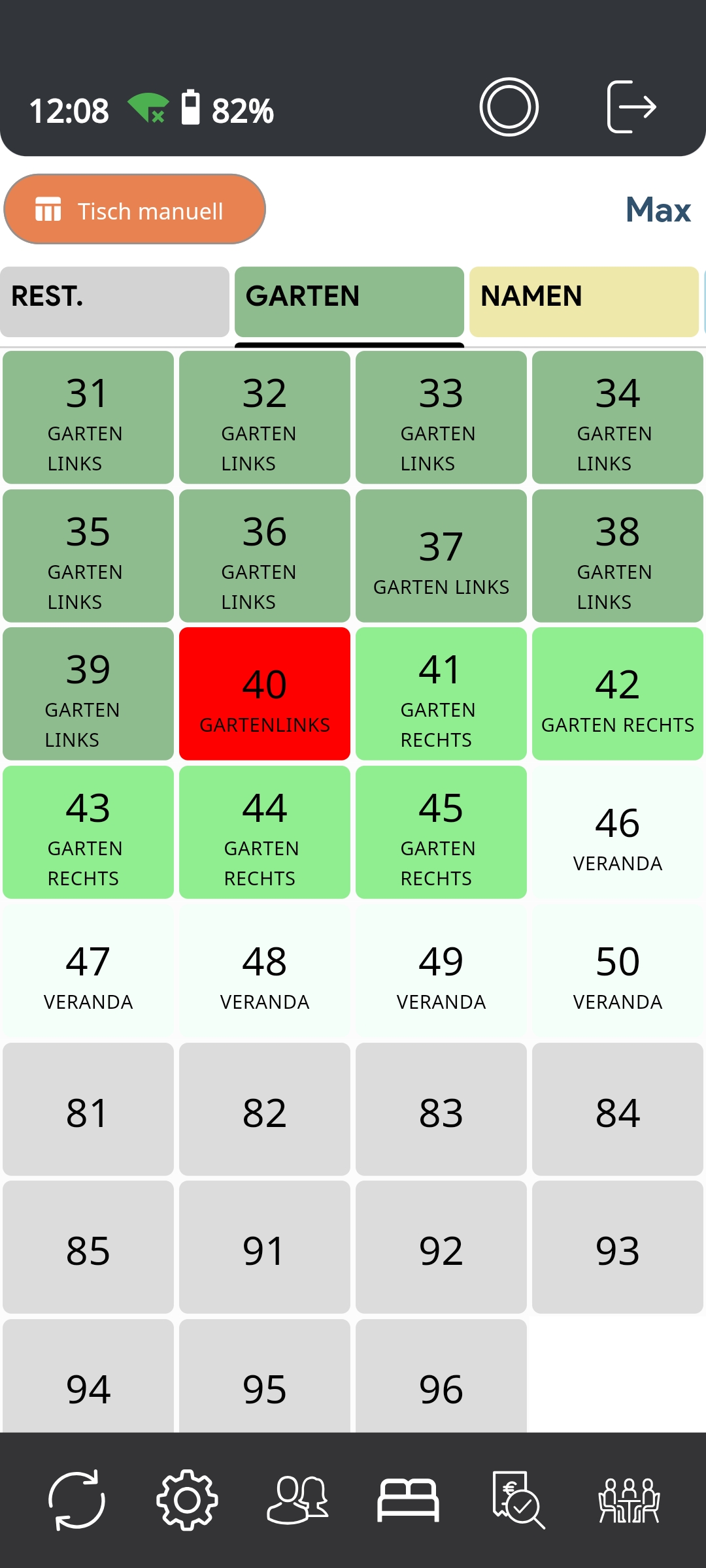Open the red table 40 Gartenlinks

coord(265,694)
